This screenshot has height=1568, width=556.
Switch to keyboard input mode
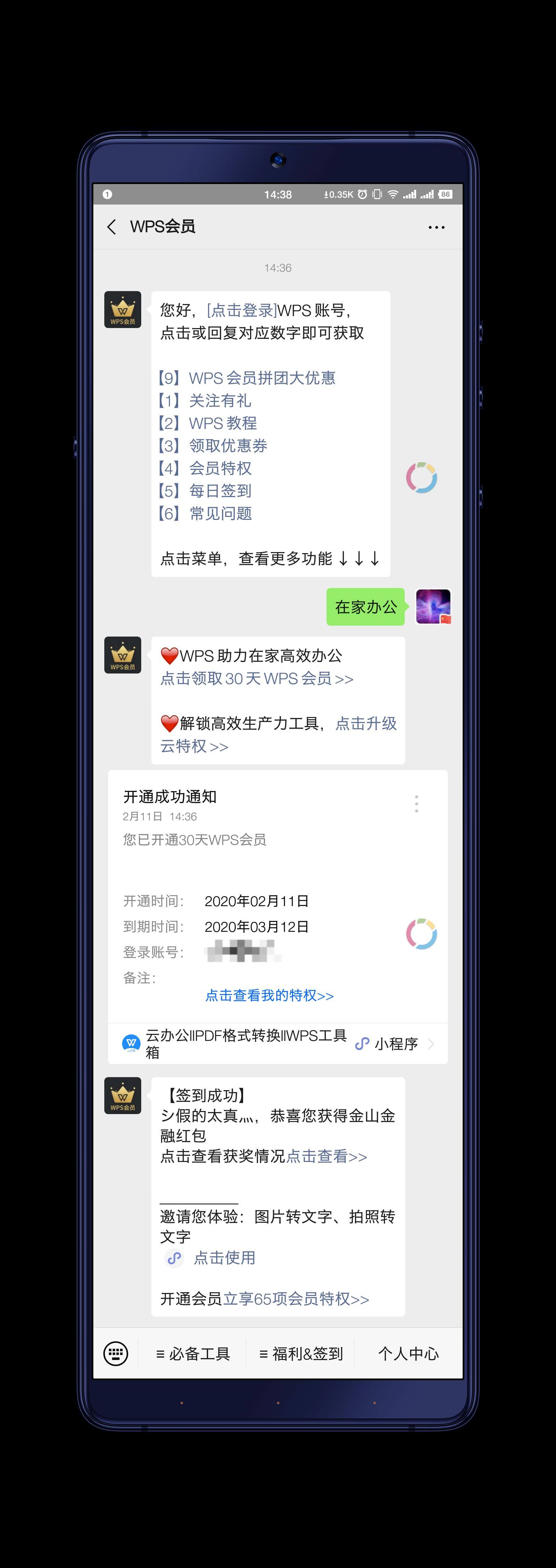pyautogui.click(x=116, y=1354)
